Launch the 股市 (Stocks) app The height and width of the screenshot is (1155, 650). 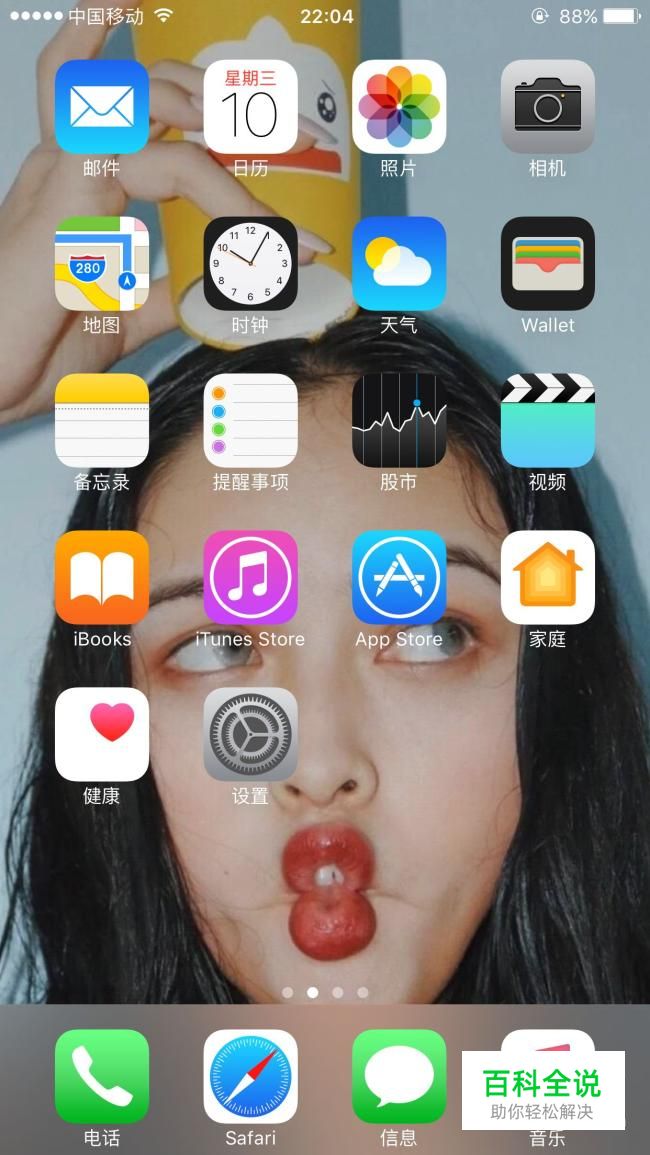[399, 421]
